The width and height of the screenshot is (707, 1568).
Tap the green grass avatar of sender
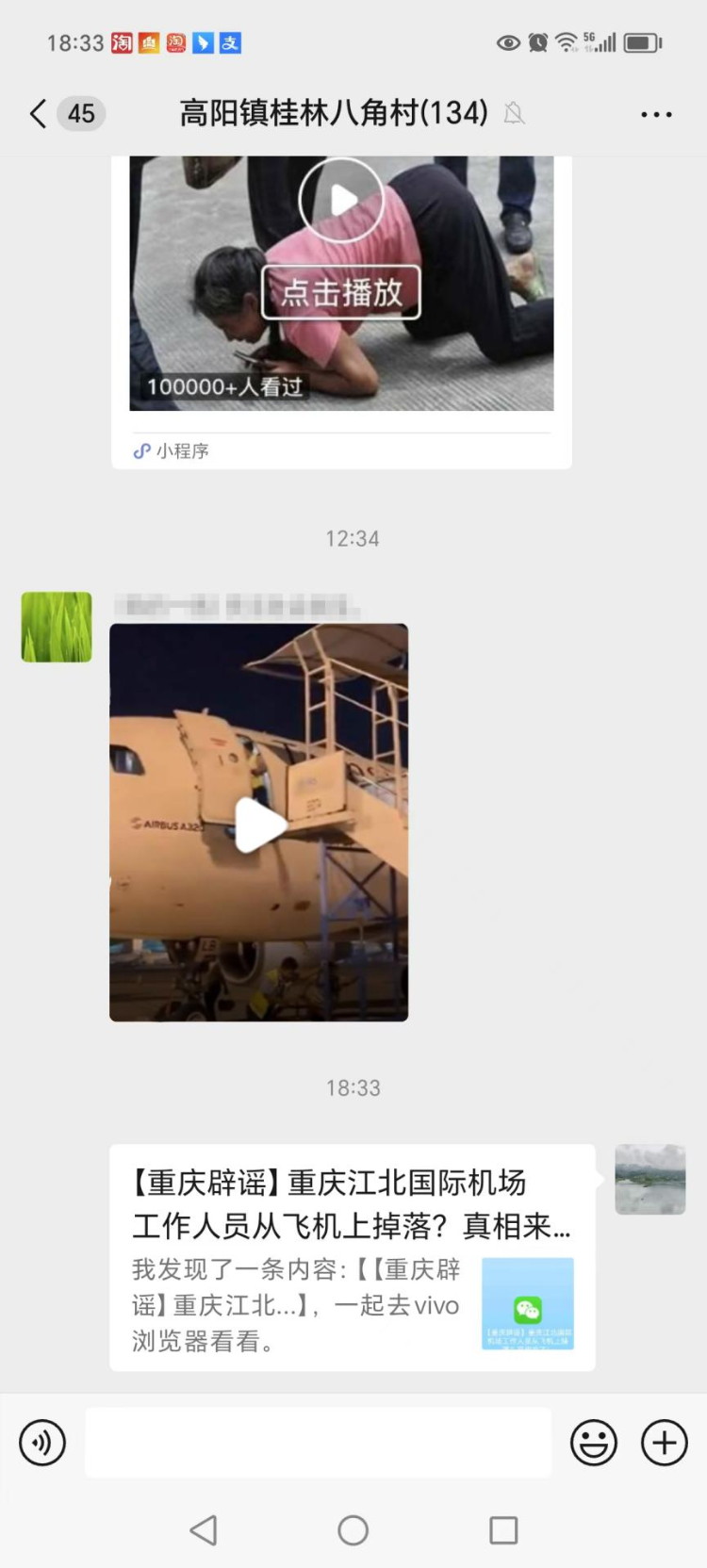57,627
